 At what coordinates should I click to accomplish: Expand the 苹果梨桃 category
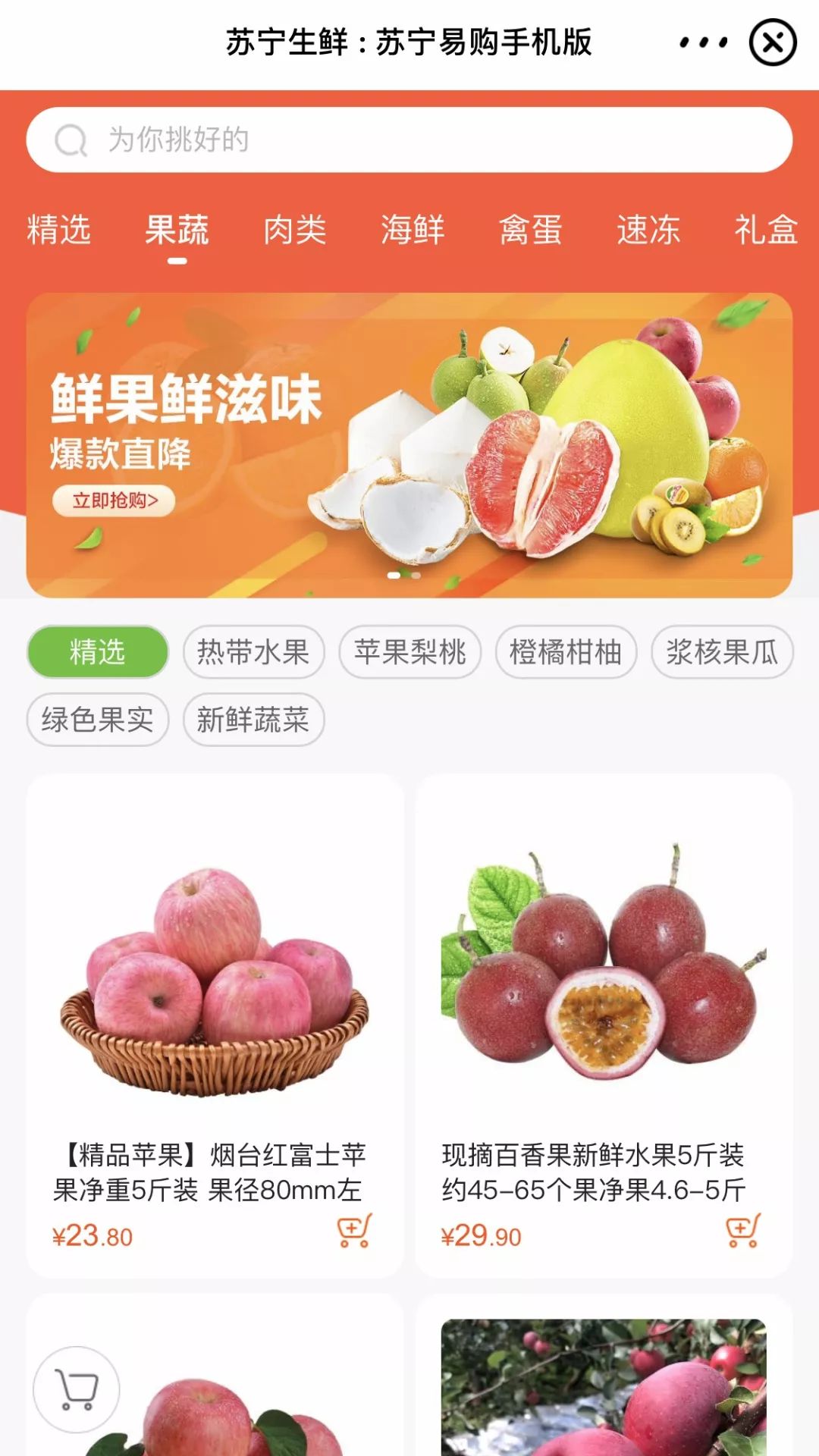point(412,652)
